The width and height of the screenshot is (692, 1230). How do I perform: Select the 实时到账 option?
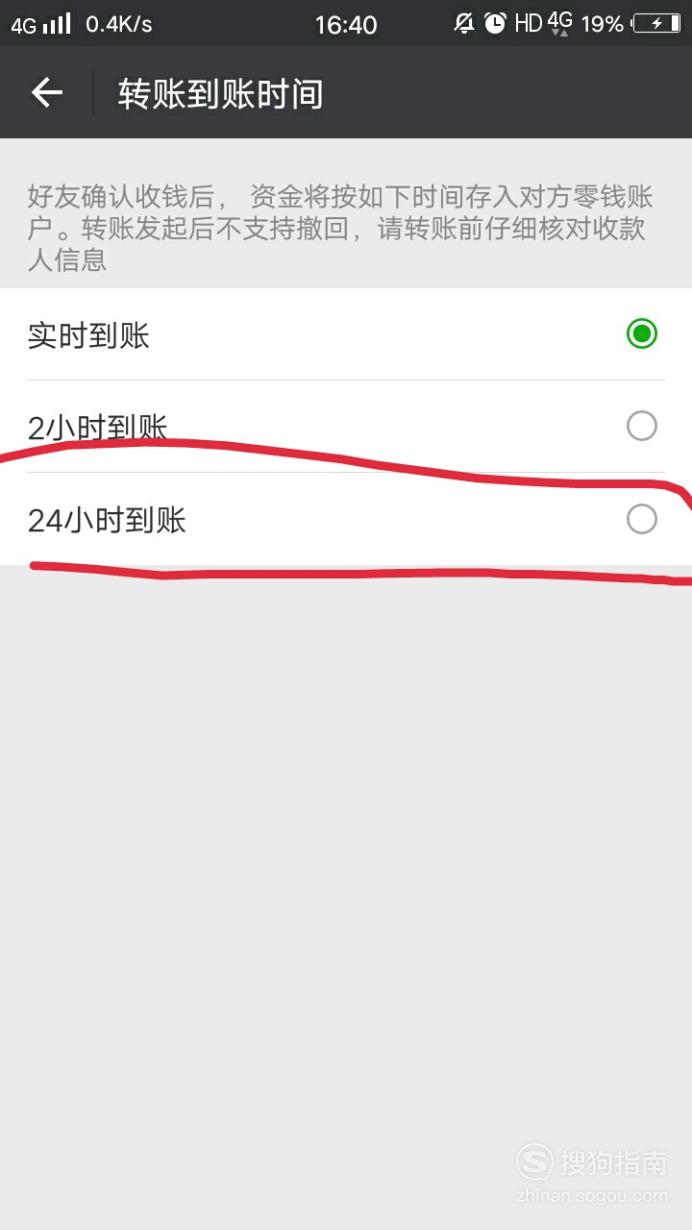tap(346, 334)
